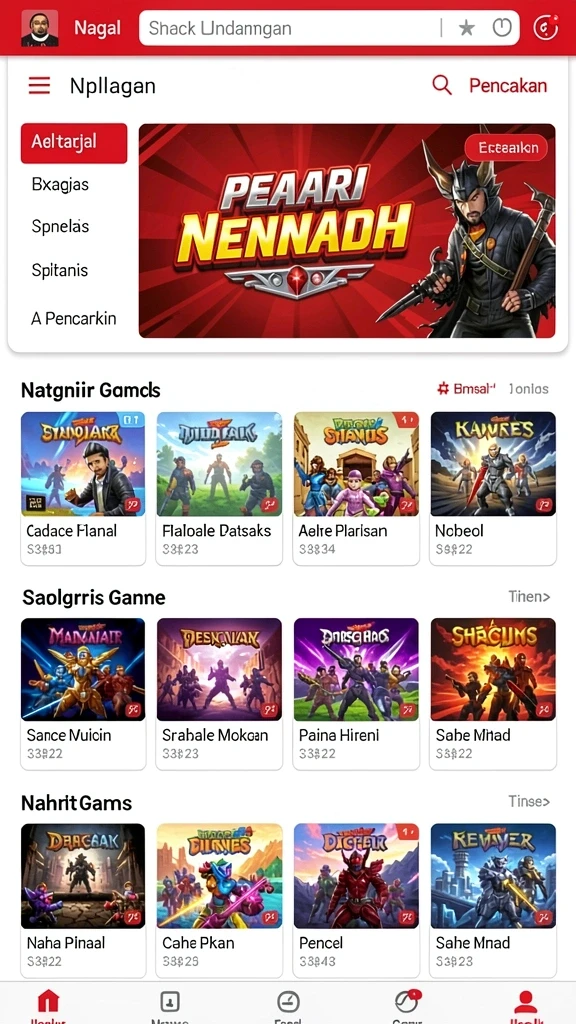
Task: Open the Sance Muicin game card
Action: pyautogui.click(x=83, y=694)
